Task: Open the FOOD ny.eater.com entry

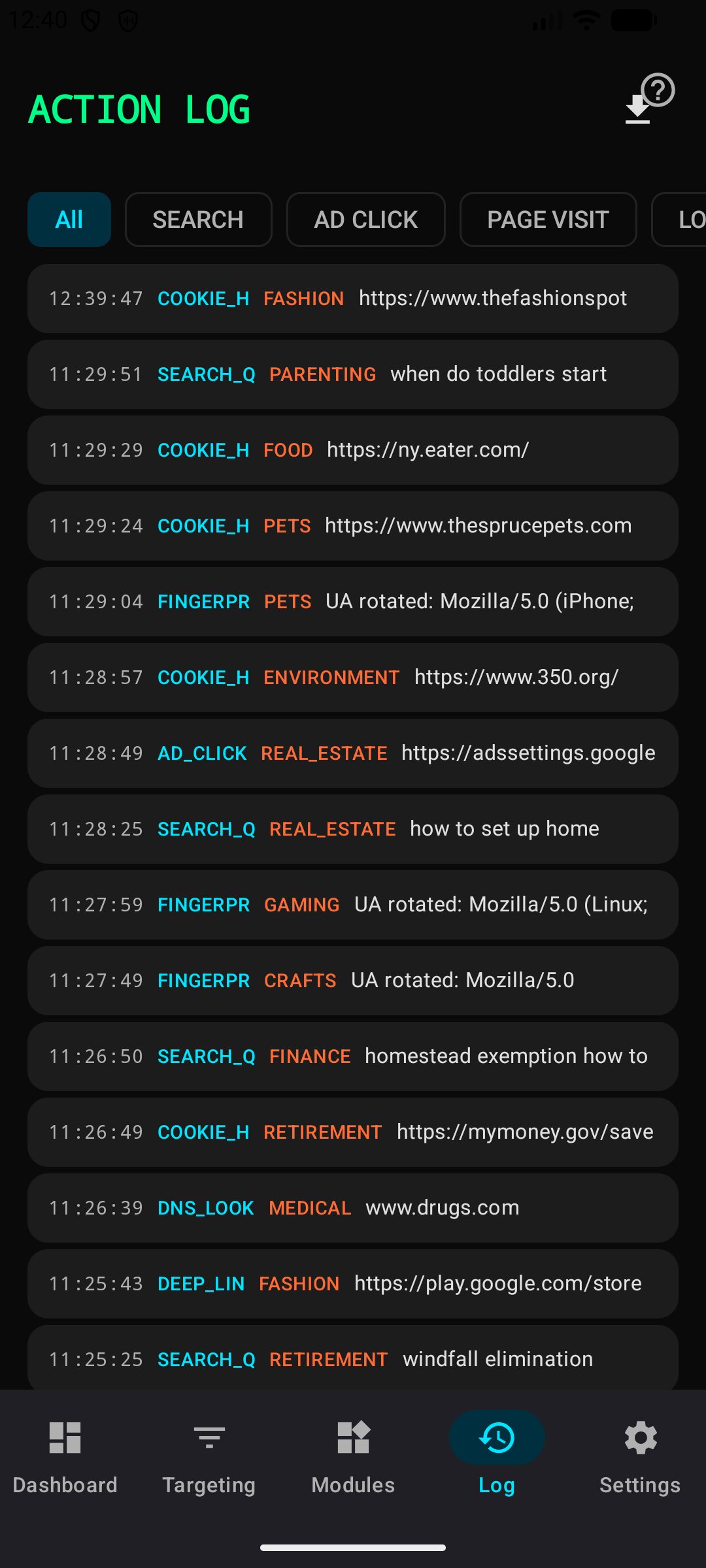Action: (353, 450)
